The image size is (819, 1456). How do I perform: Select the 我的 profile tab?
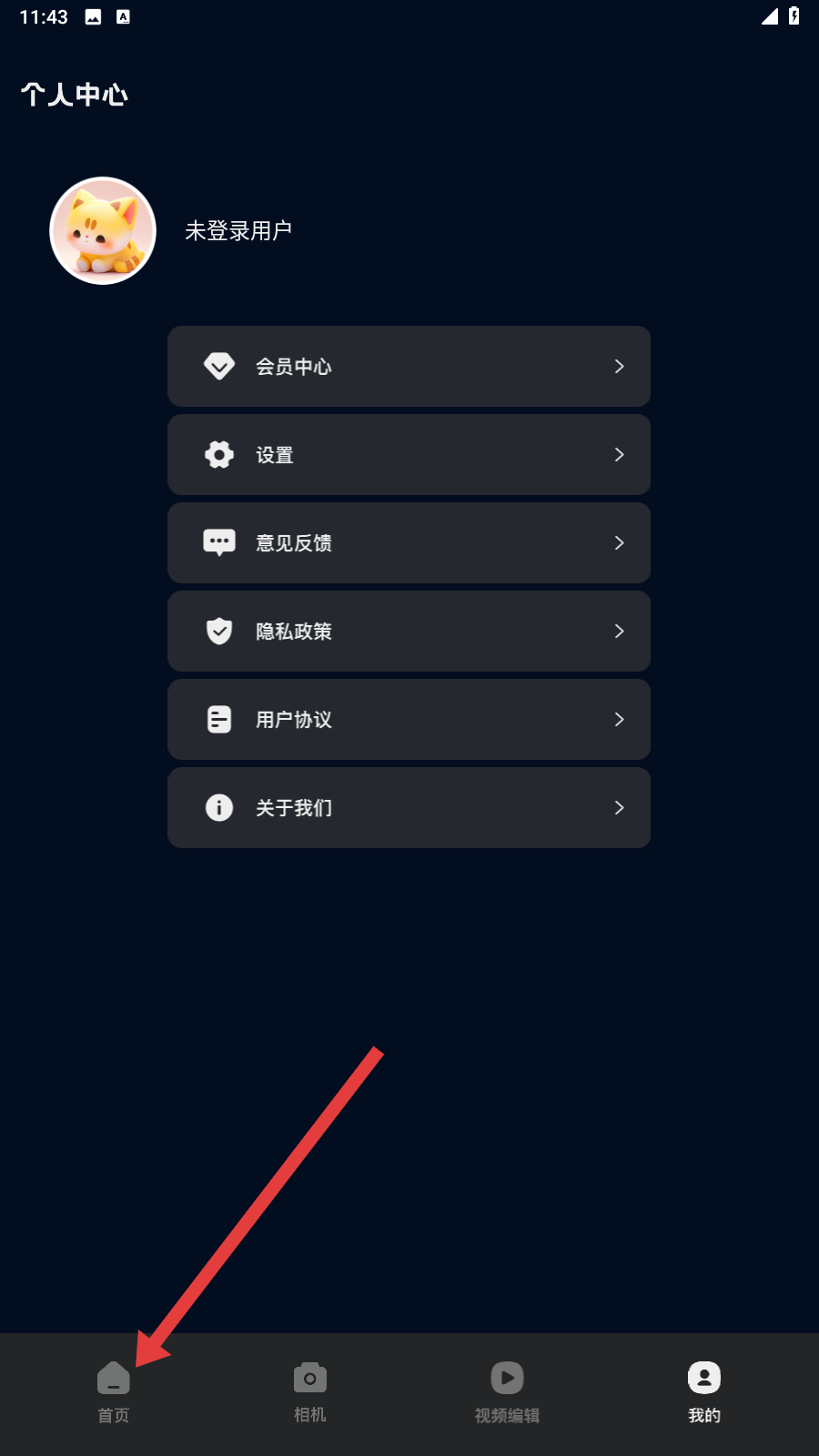pos(704,1392)
